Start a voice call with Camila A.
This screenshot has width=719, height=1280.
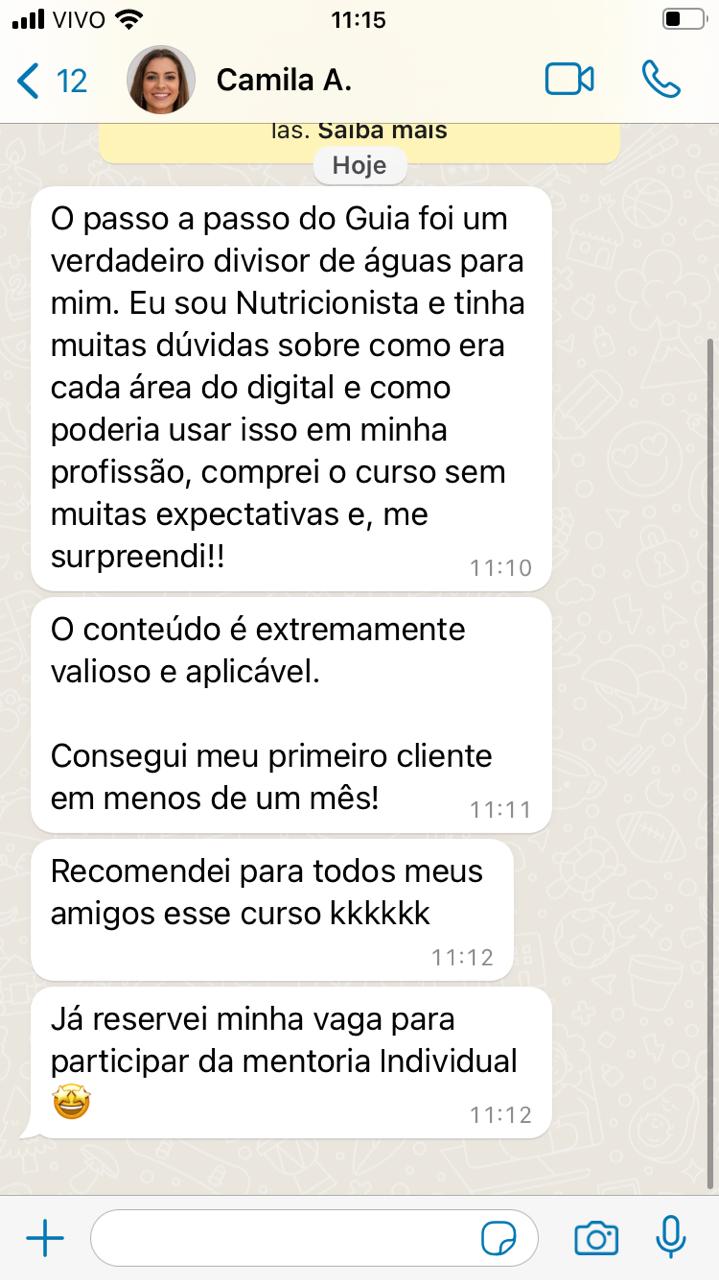[x=660, y=80]
